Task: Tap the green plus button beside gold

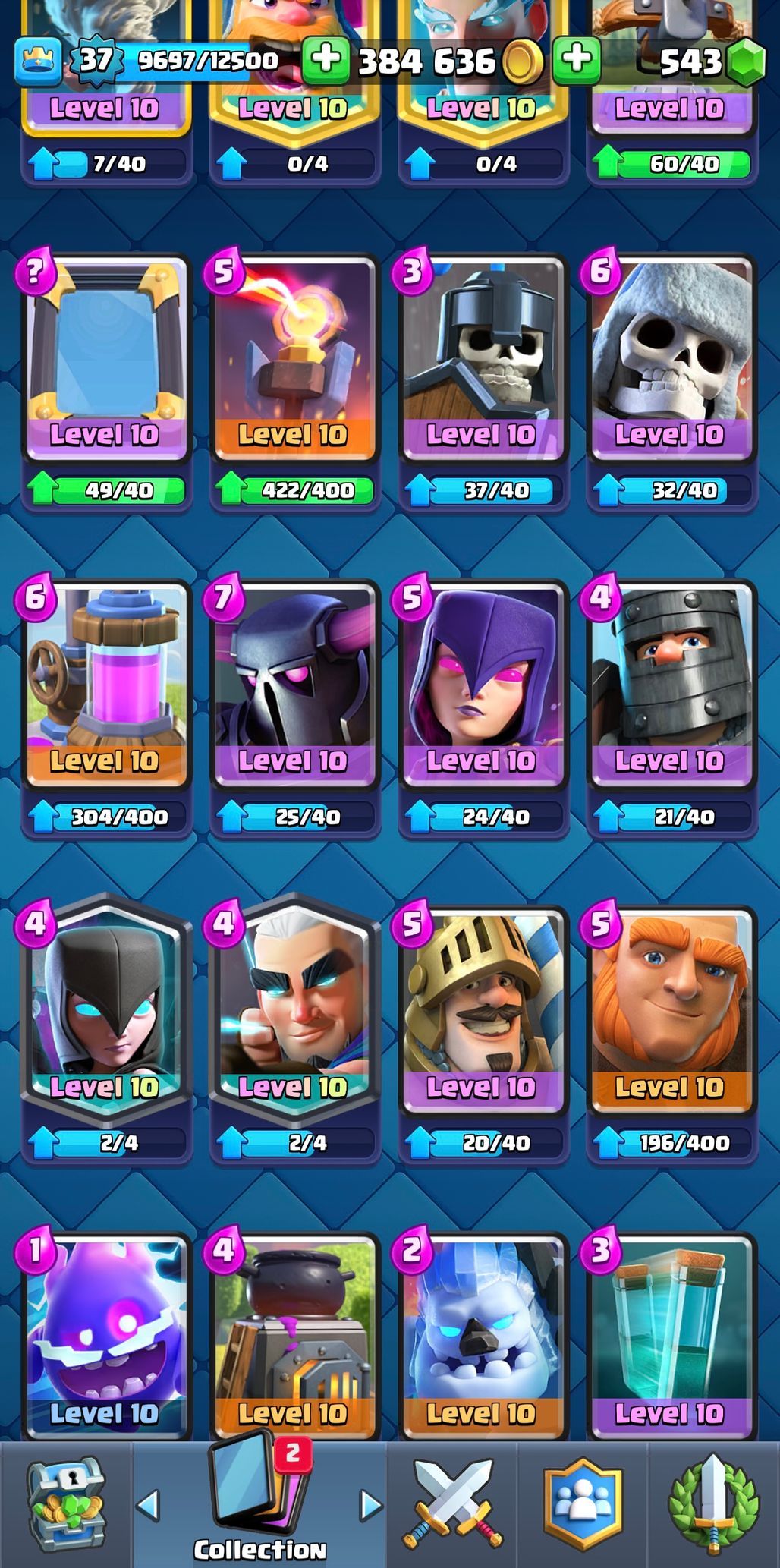Action: 326,60
